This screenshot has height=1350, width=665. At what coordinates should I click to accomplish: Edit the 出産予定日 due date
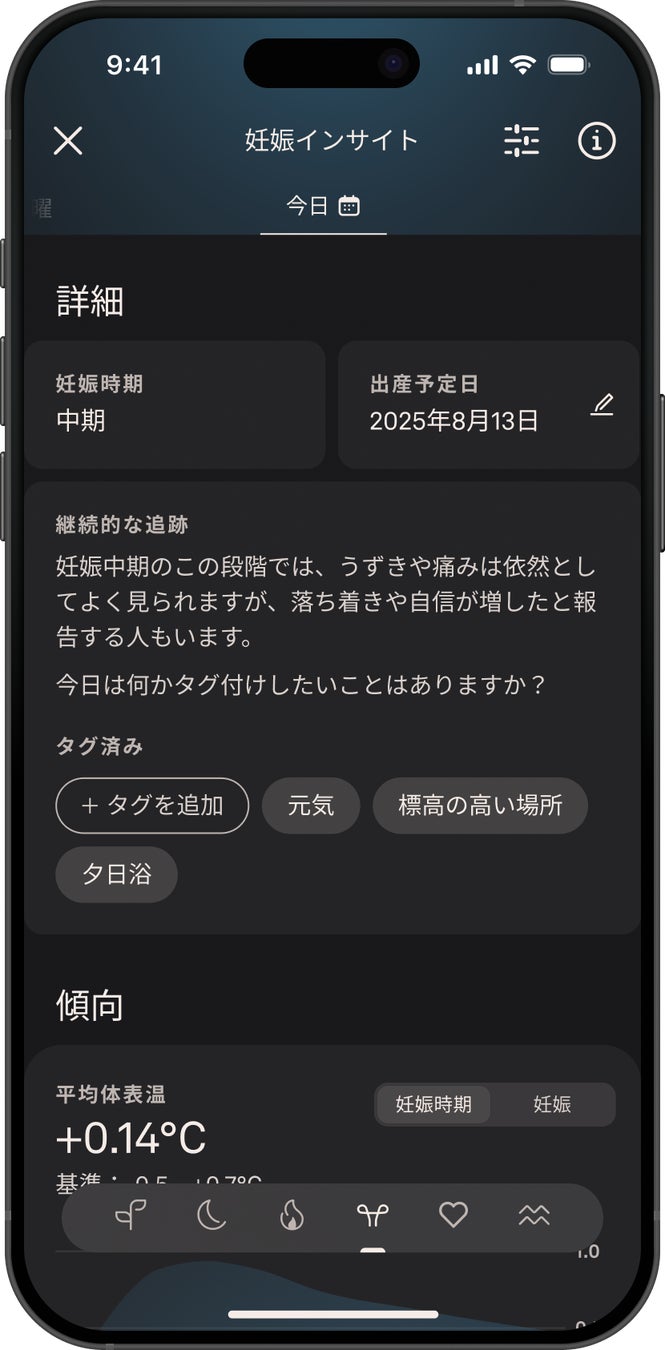(602, 405)
